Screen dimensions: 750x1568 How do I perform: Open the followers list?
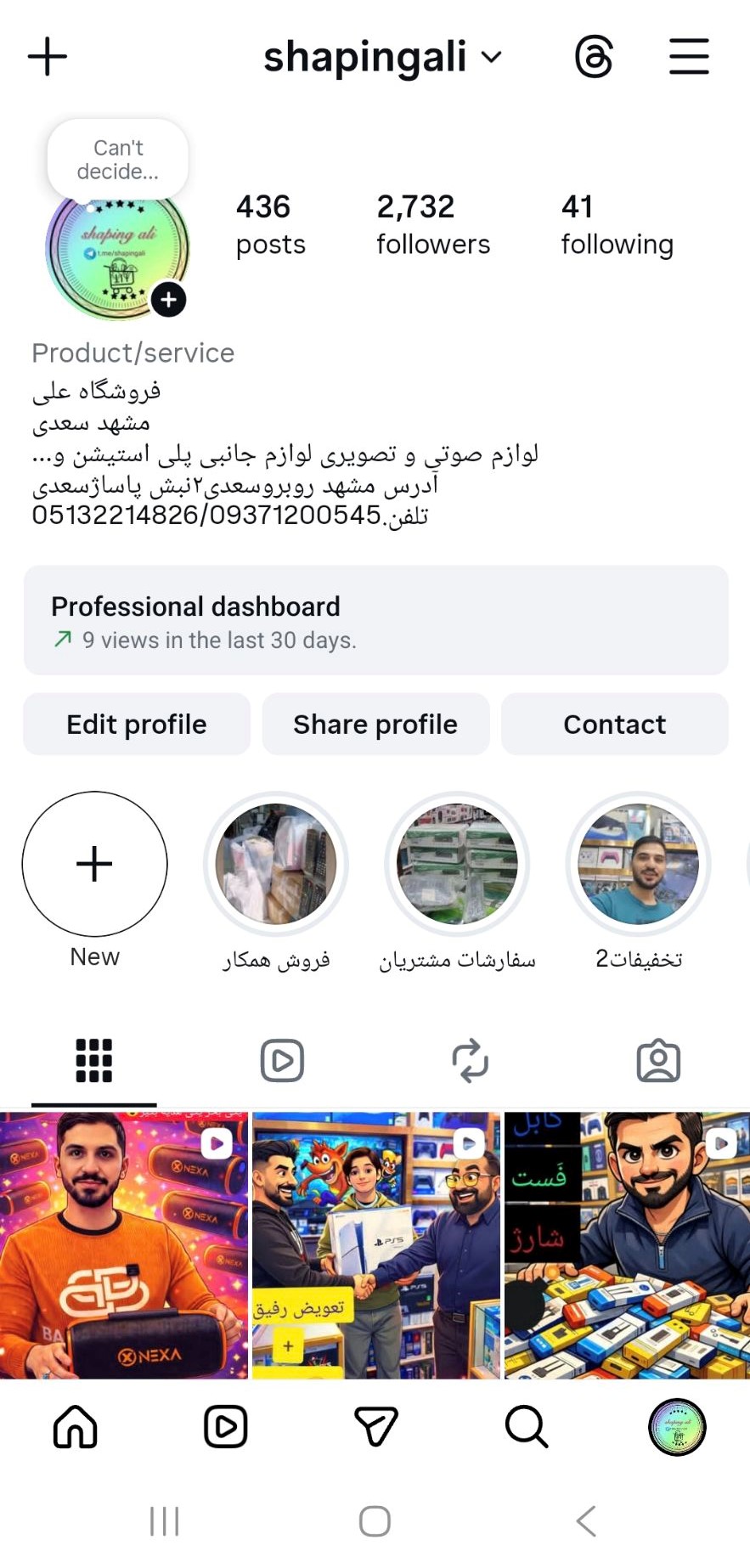pos(433,224)
